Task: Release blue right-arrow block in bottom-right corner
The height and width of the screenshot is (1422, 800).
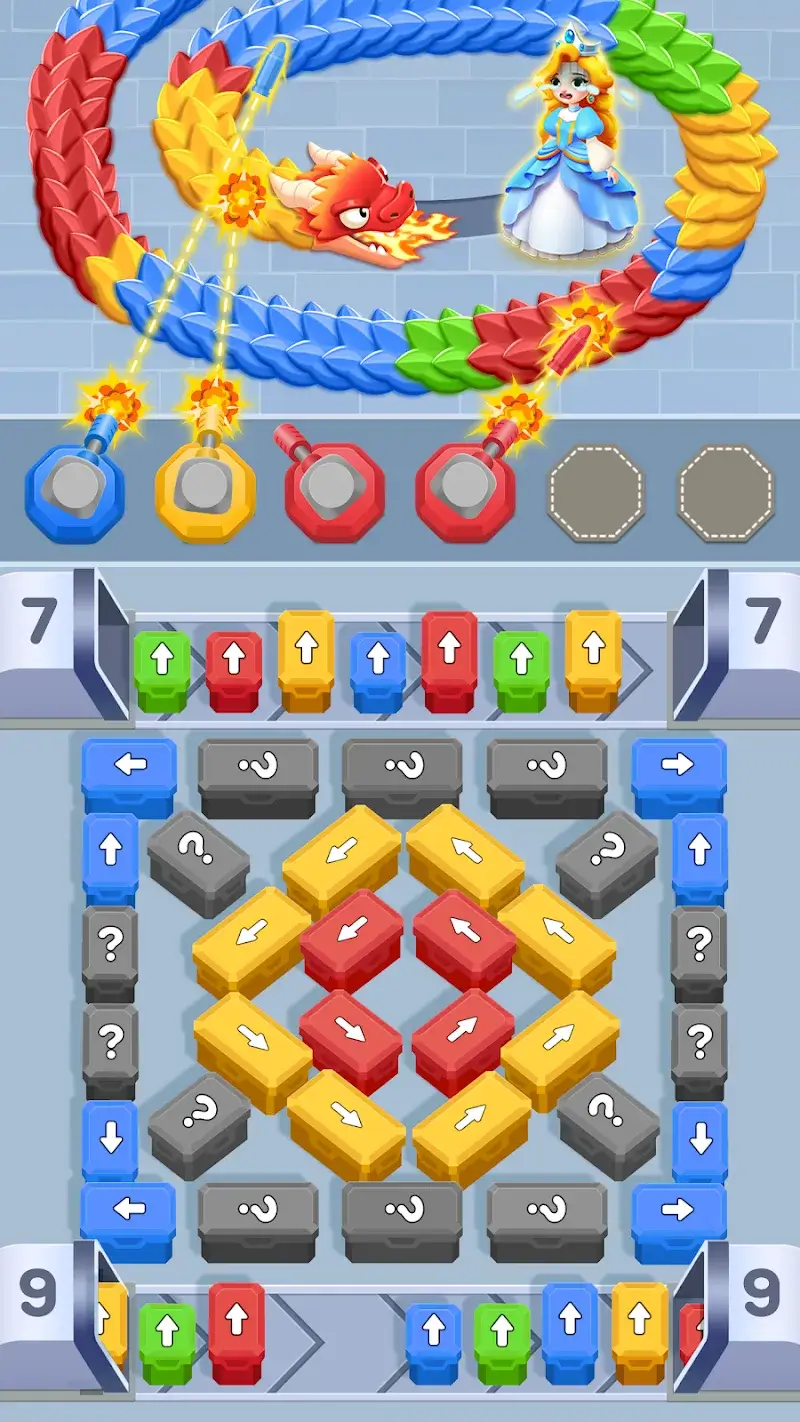Action: 679,1212
